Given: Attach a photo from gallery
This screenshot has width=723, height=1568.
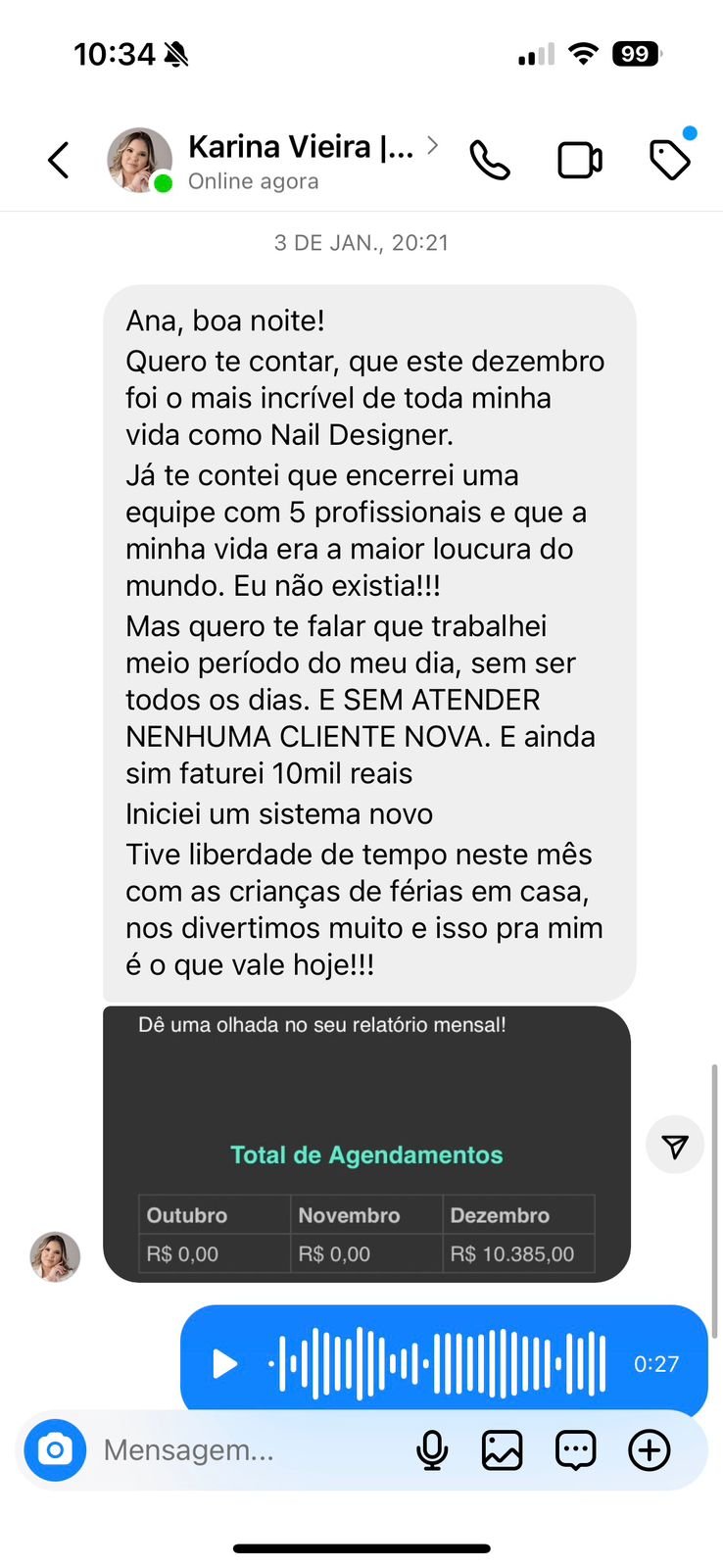Looking at the screenshot, I should tap(502, 1449).
